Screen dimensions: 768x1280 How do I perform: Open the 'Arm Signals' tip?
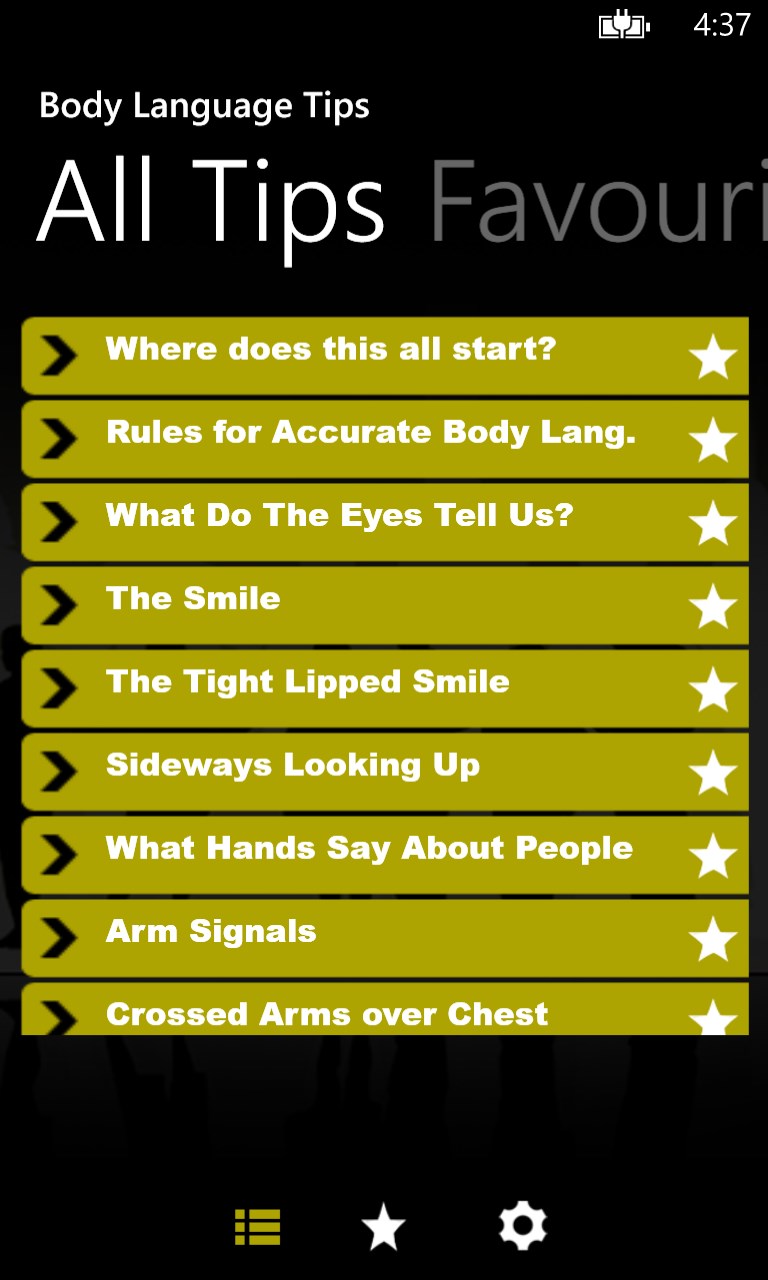211,933
